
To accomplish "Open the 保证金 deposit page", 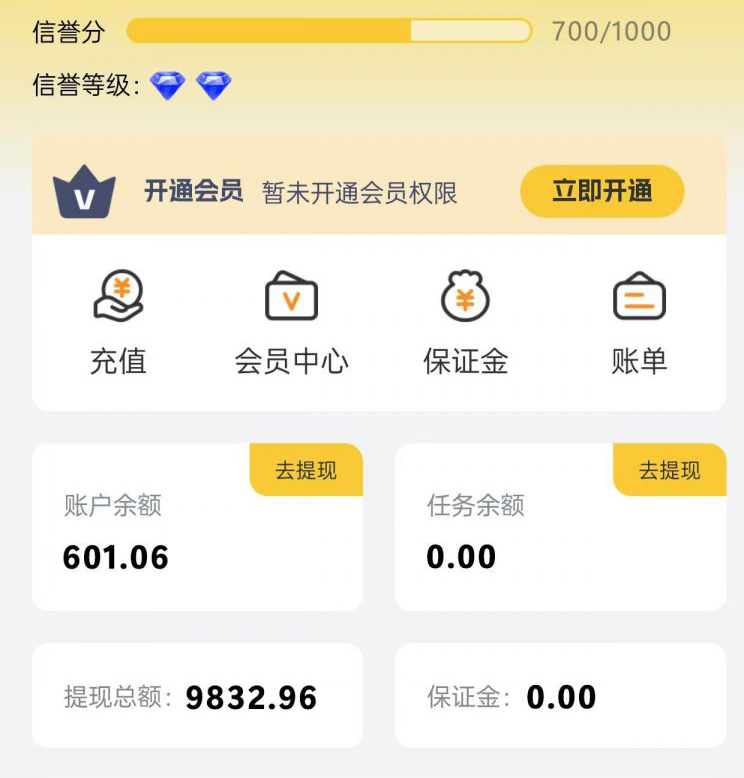I will [x=465, y=323].
